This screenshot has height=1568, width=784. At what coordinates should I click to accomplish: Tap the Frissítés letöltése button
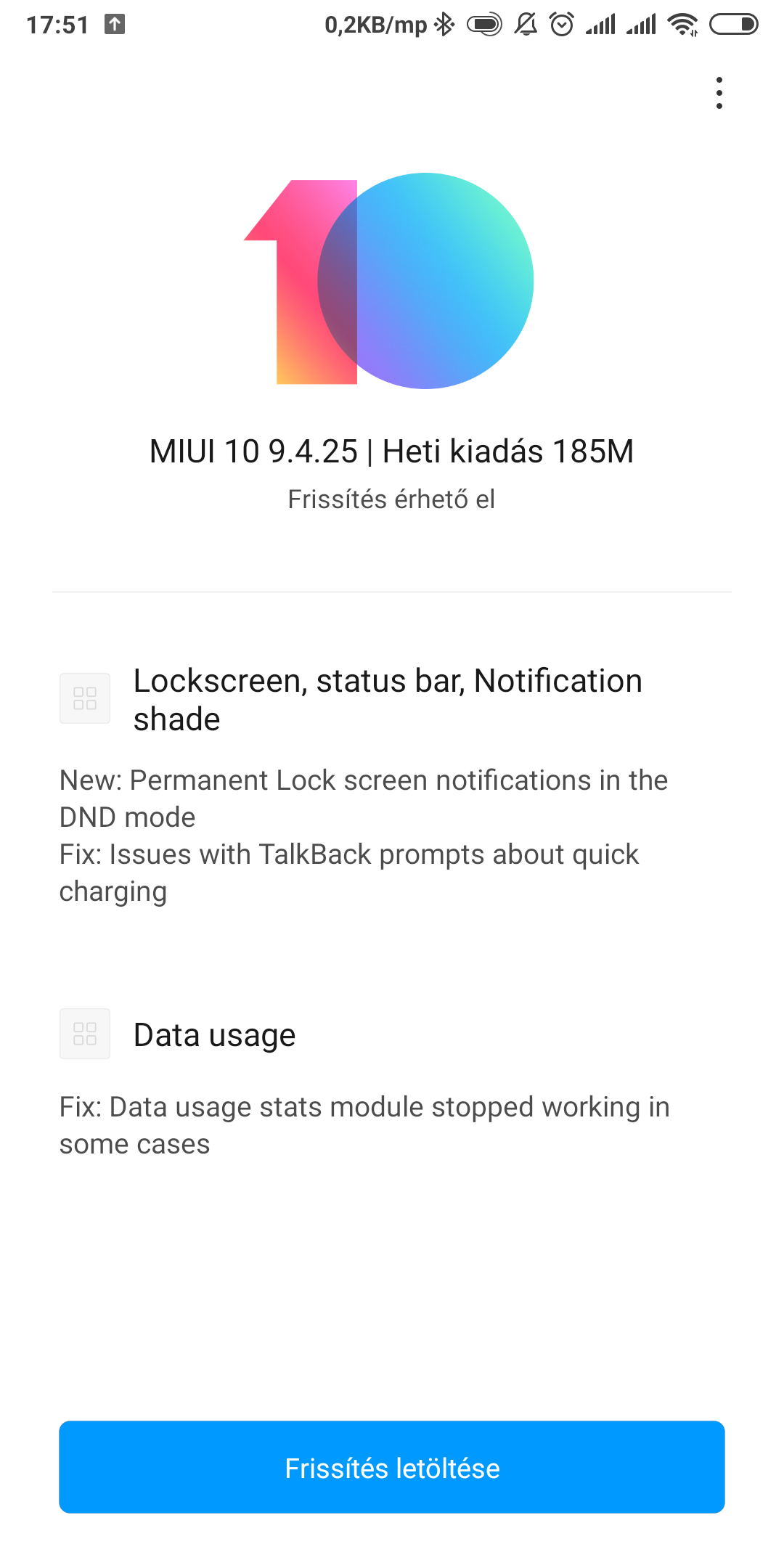392,1467
